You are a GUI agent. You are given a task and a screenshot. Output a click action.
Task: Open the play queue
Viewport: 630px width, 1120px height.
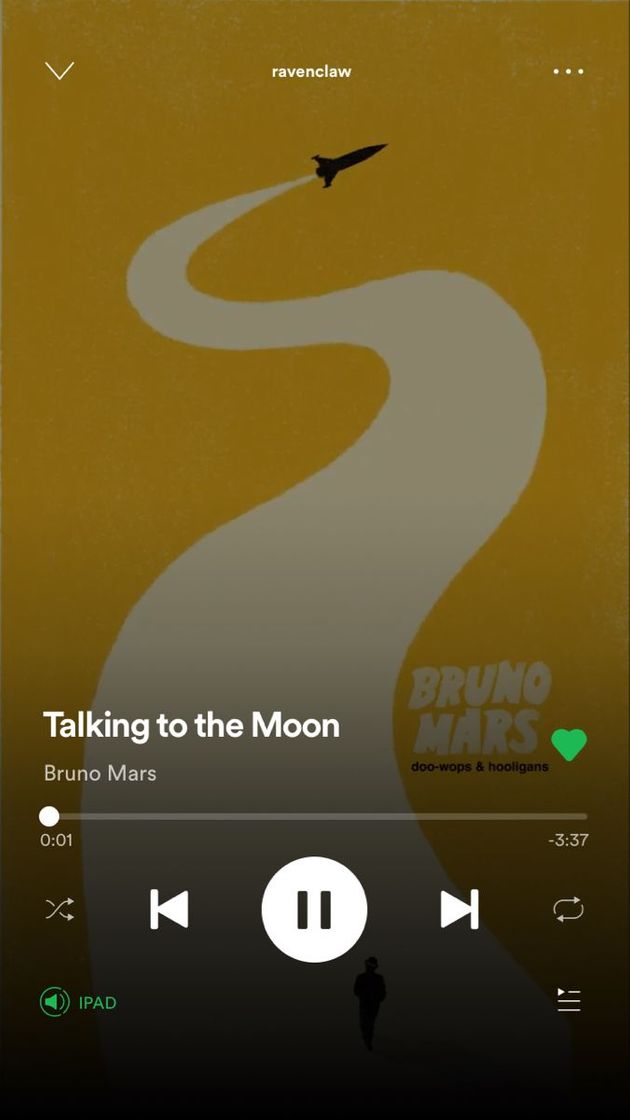pyautogui.click(x=568, y=1000)
